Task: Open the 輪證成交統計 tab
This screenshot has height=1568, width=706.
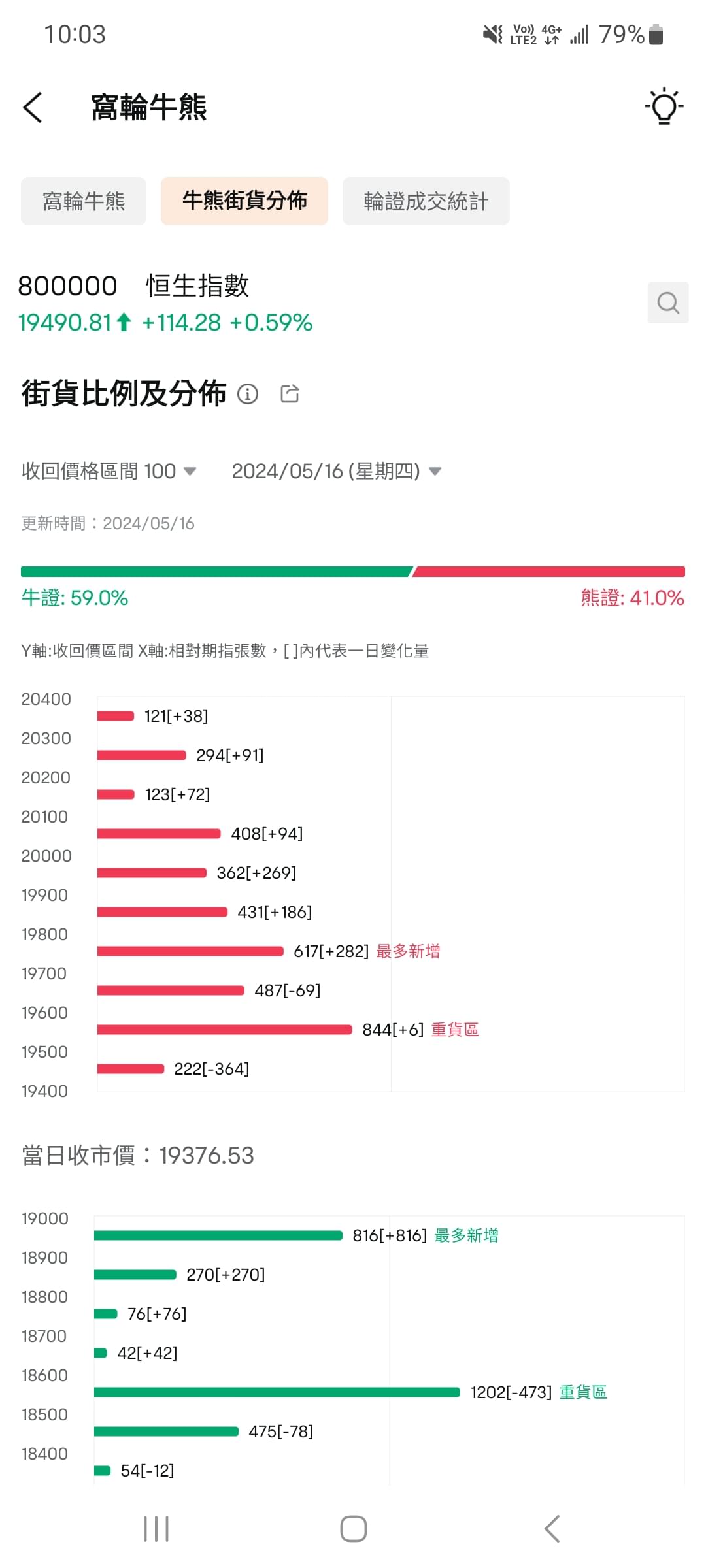Action: (426, 201)
